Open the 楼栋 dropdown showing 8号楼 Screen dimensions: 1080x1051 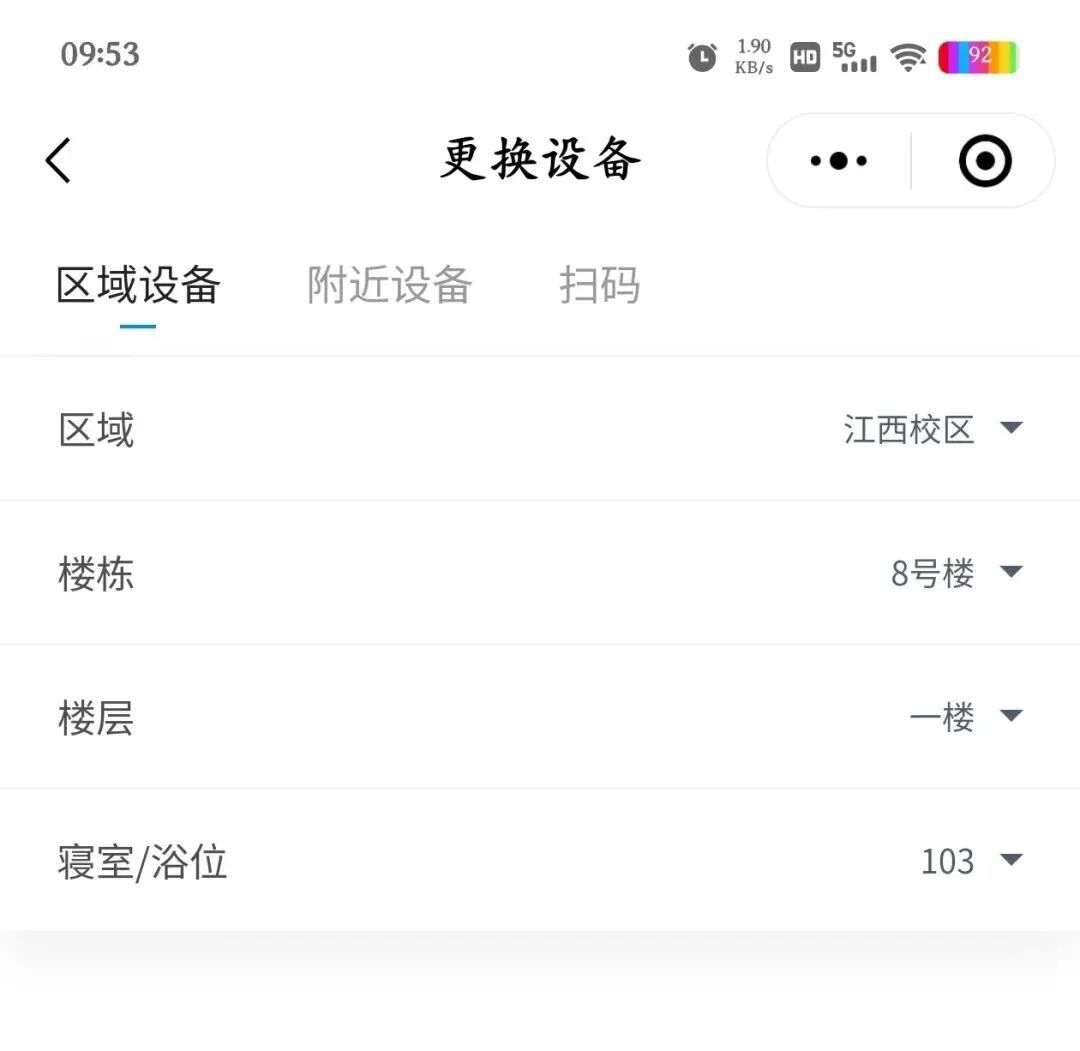[x=956, y=573]
